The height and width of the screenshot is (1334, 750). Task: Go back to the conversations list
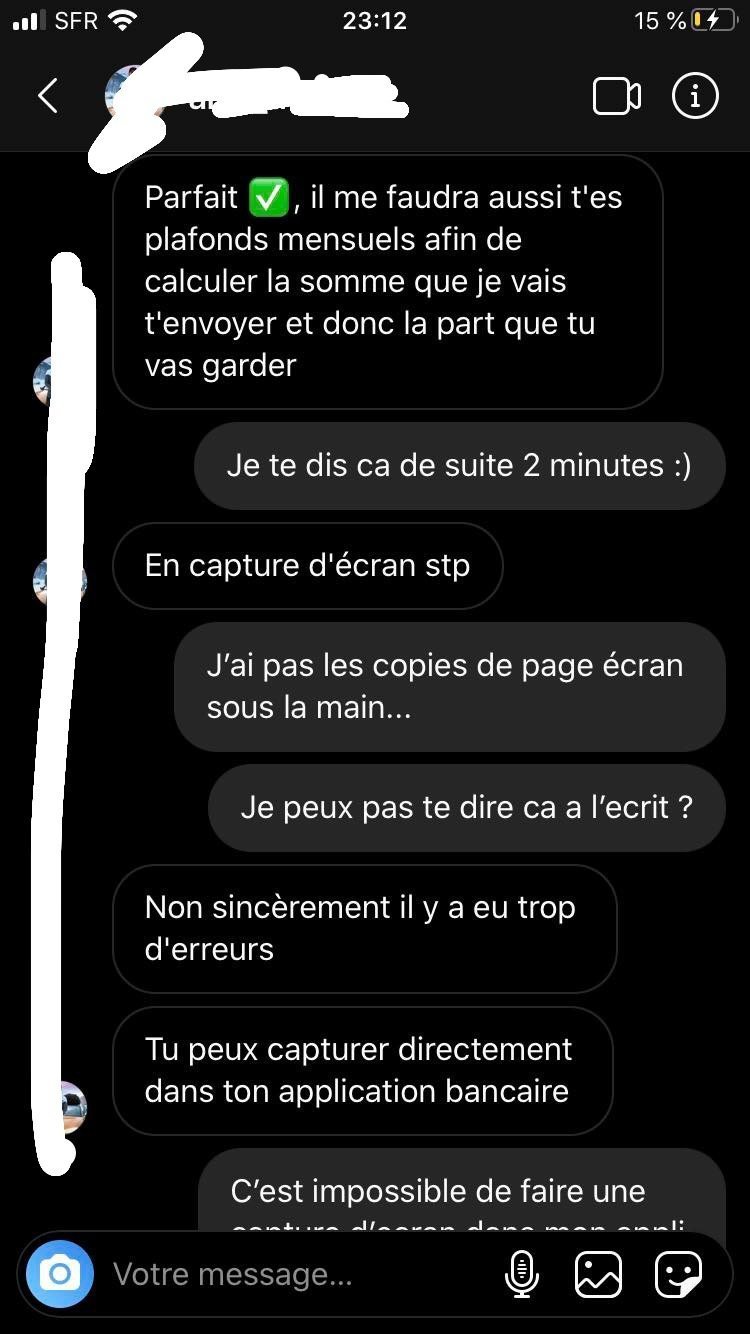47,96
